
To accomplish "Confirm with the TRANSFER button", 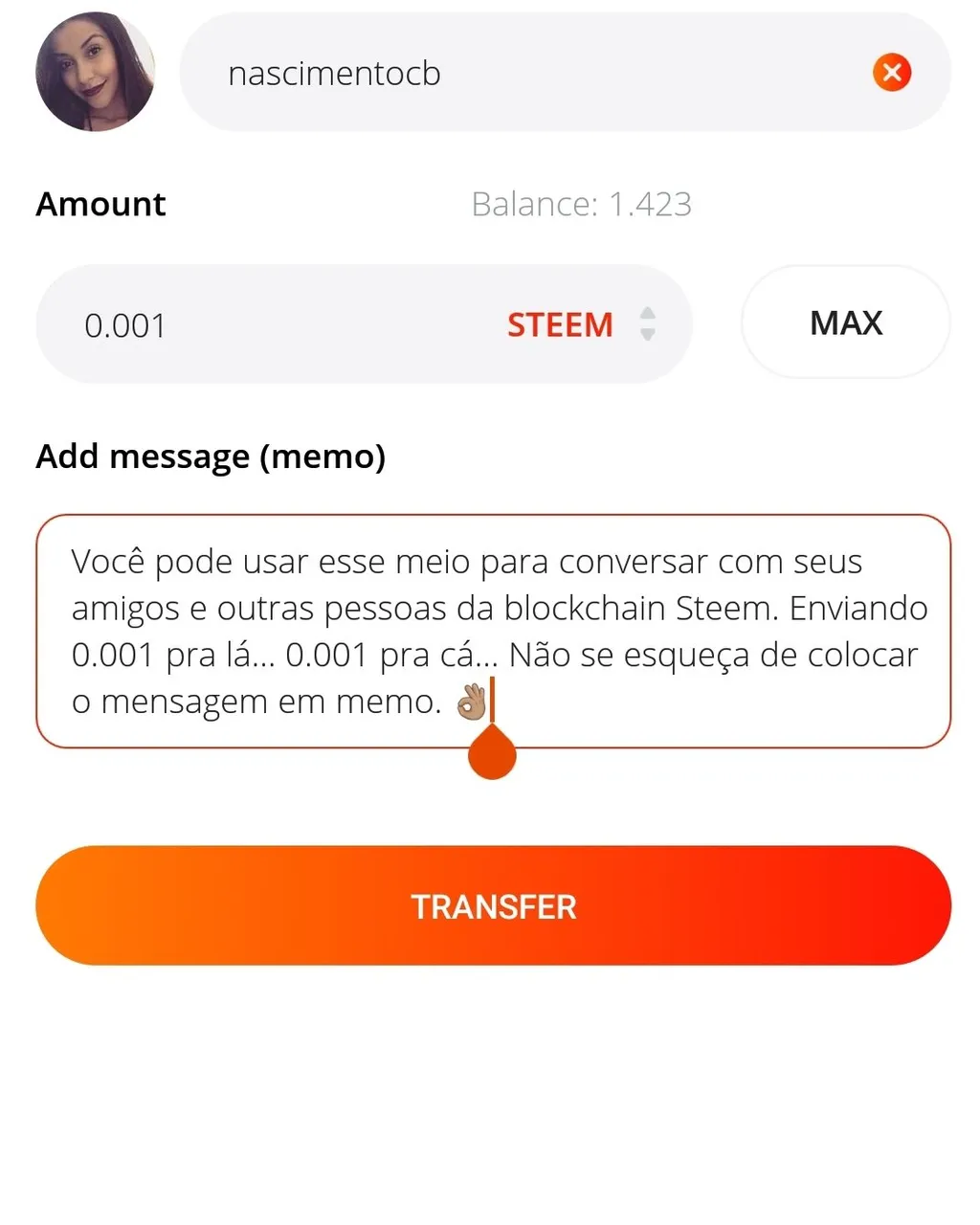I will point(493,905).
